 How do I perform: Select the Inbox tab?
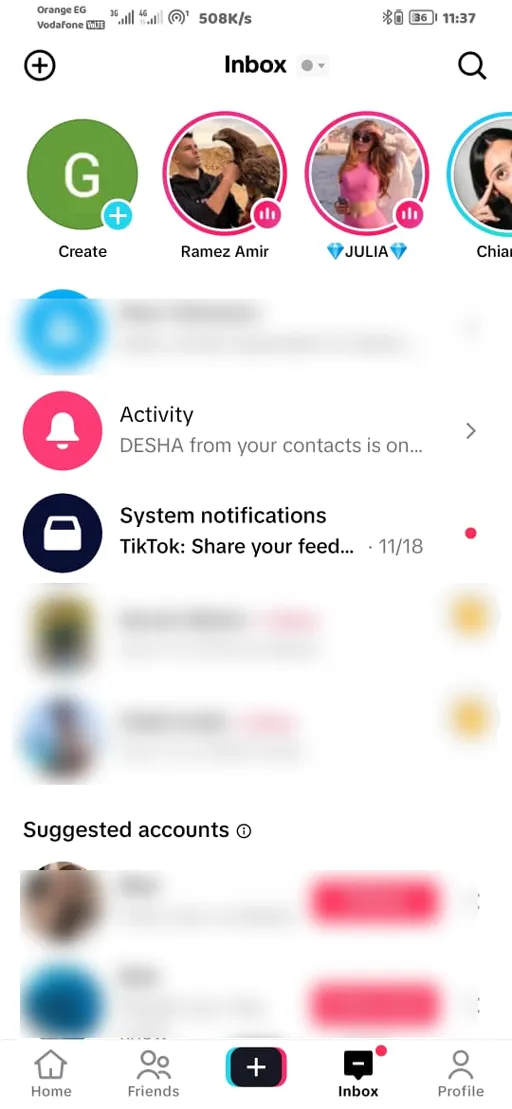tap(359, 1074)
